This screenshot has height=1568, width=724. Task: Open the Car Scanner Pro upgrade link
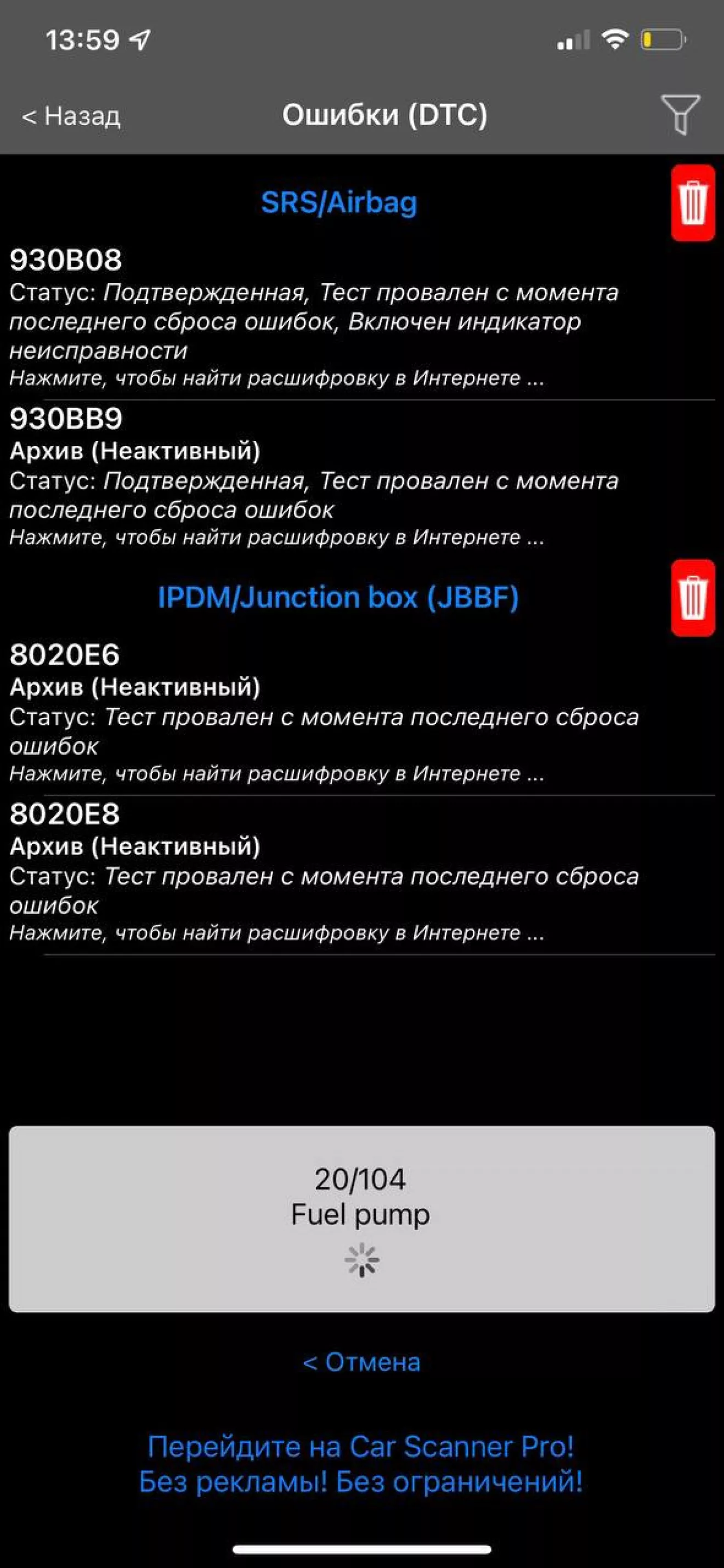pos(361,1464)
